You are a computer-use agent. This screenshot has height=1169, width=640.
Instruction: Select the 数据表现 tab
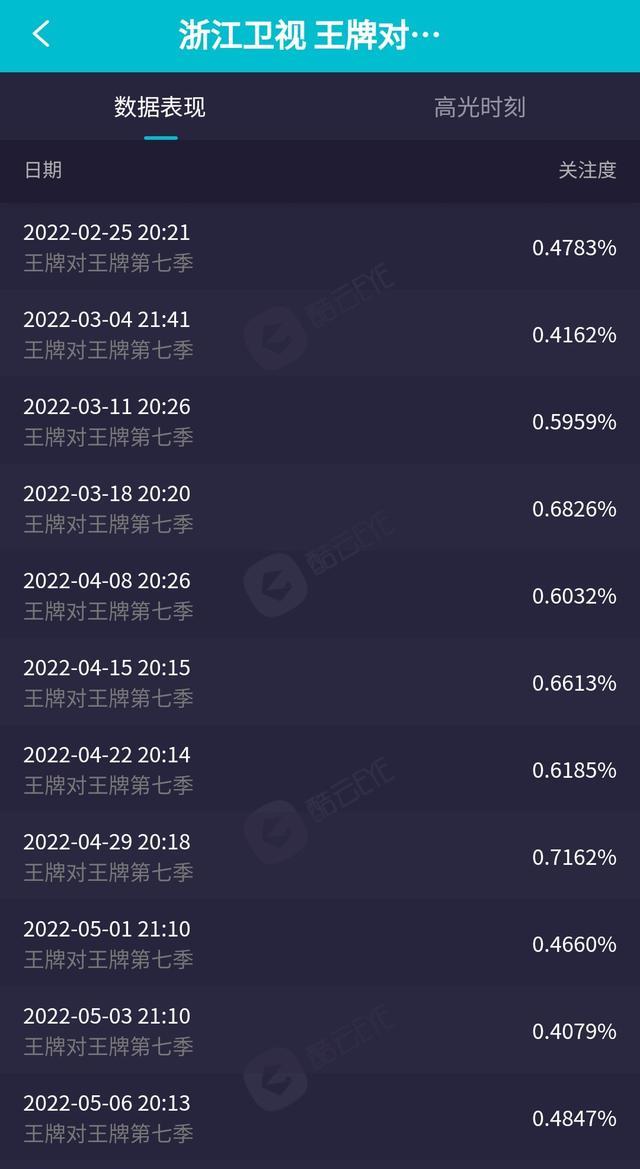click(160, 107)
